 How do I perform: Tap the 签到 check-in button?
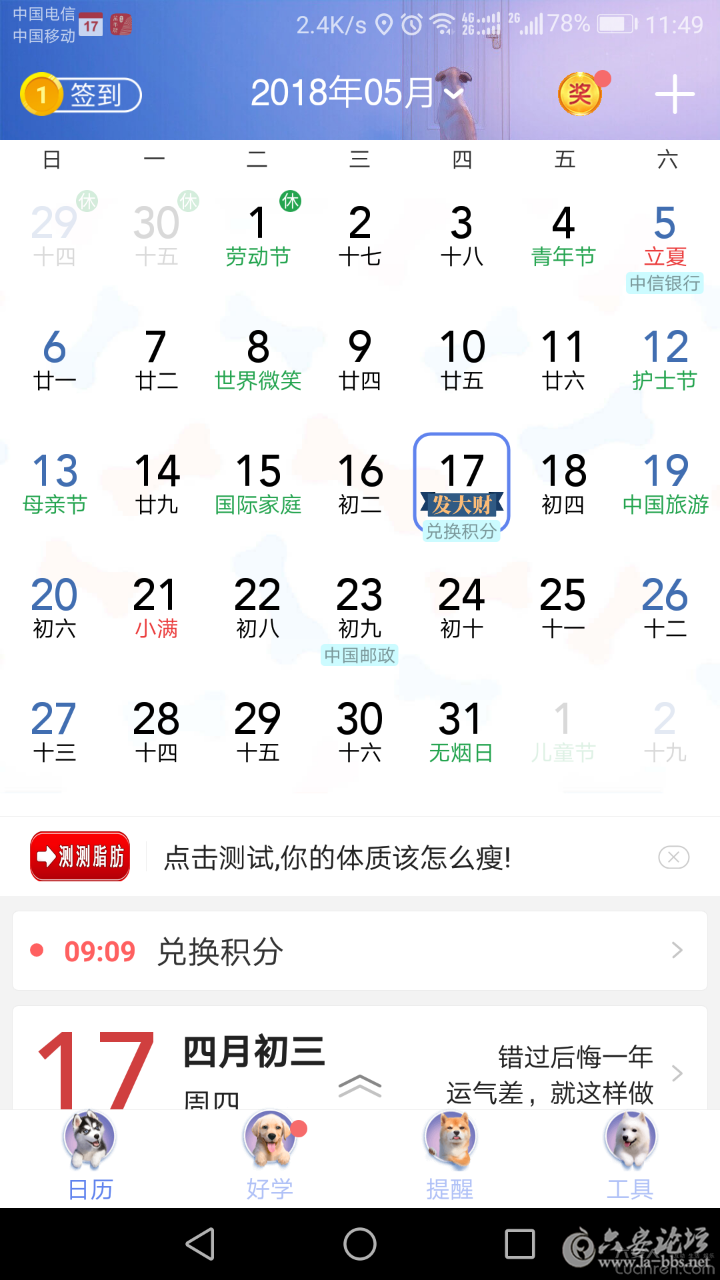point(82,95)
